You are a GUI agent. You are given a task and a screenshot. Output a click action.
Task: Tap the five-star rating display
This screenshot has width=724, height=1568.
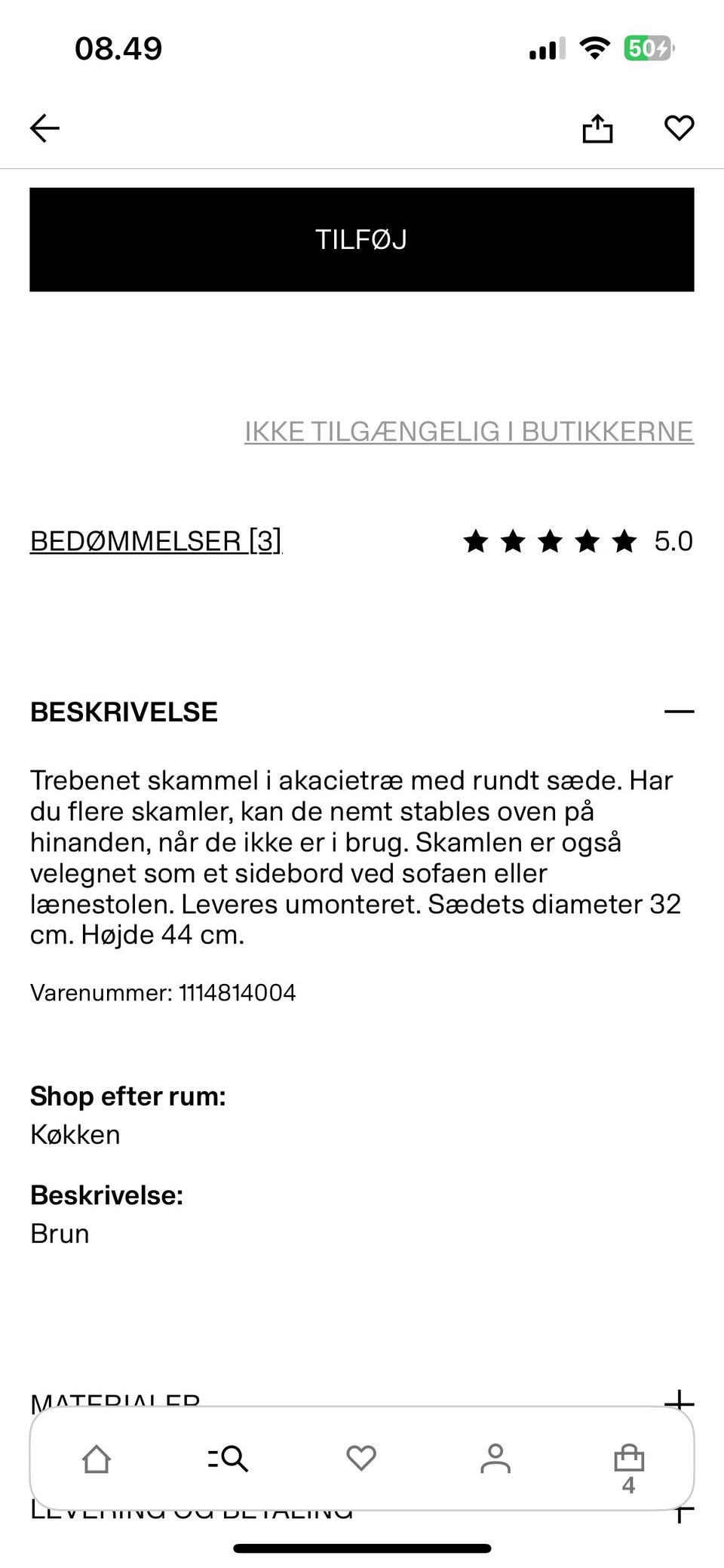pyautogui.click(x=551, y=541)
